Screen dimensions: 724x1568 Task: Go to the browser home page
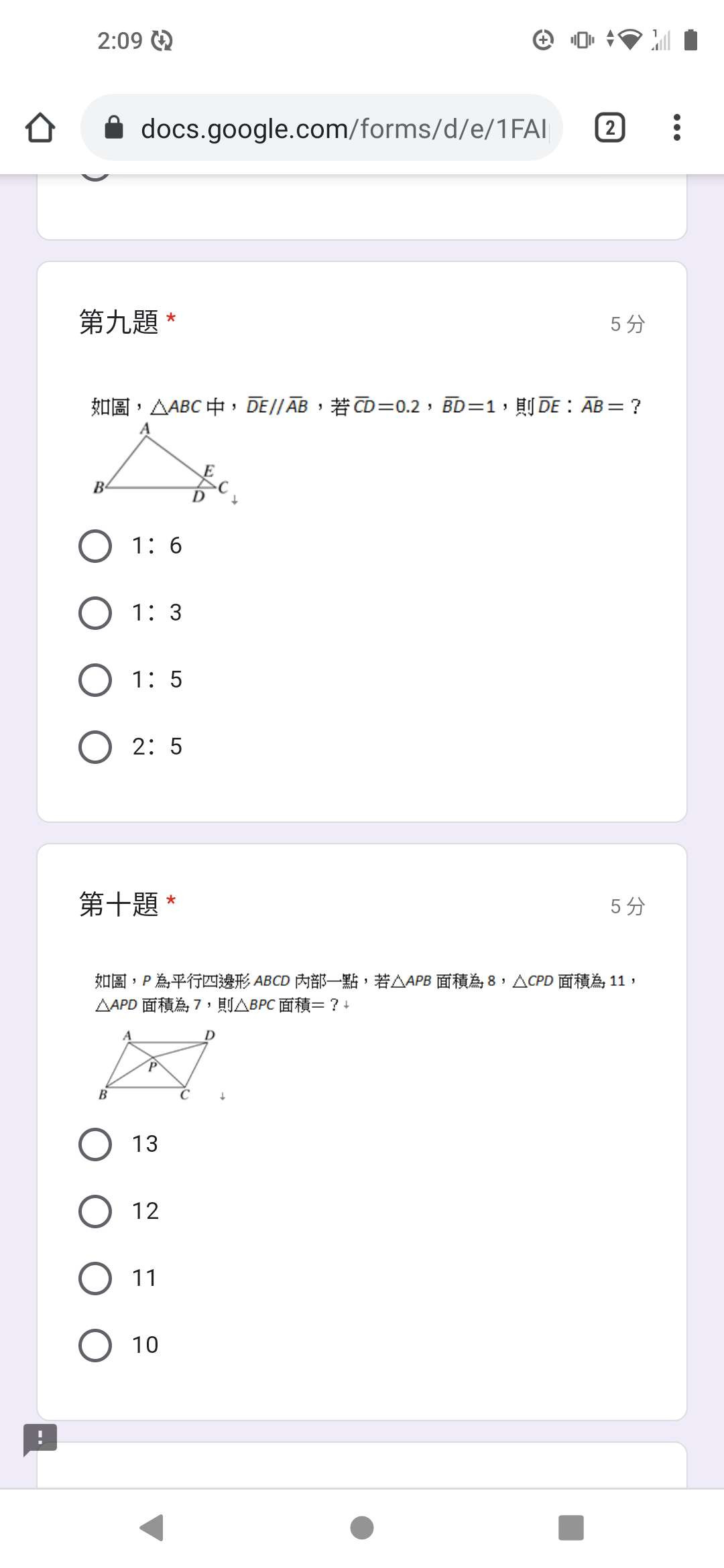point(40,127)
